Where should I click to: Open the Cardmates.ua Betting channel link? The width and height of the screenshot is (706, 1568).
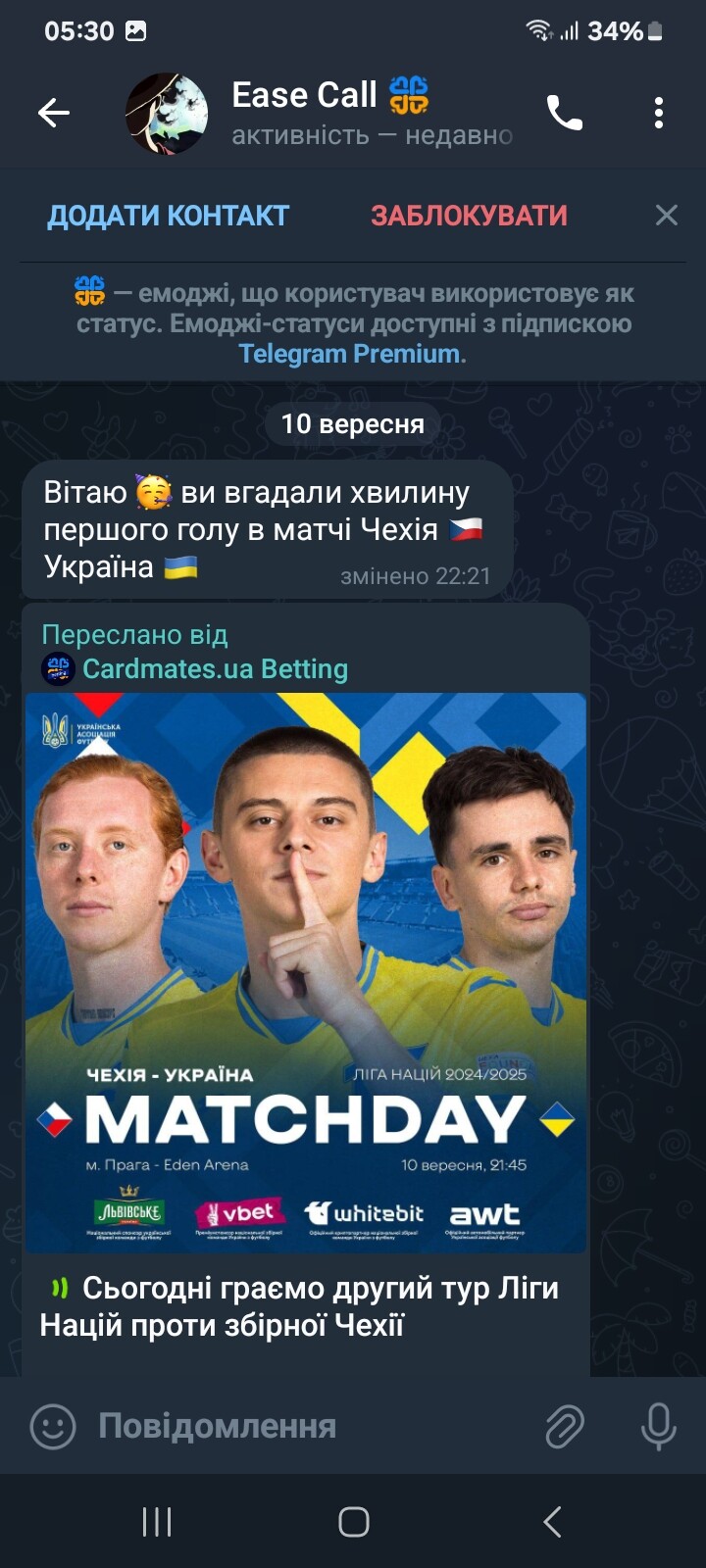click(215, 668)
